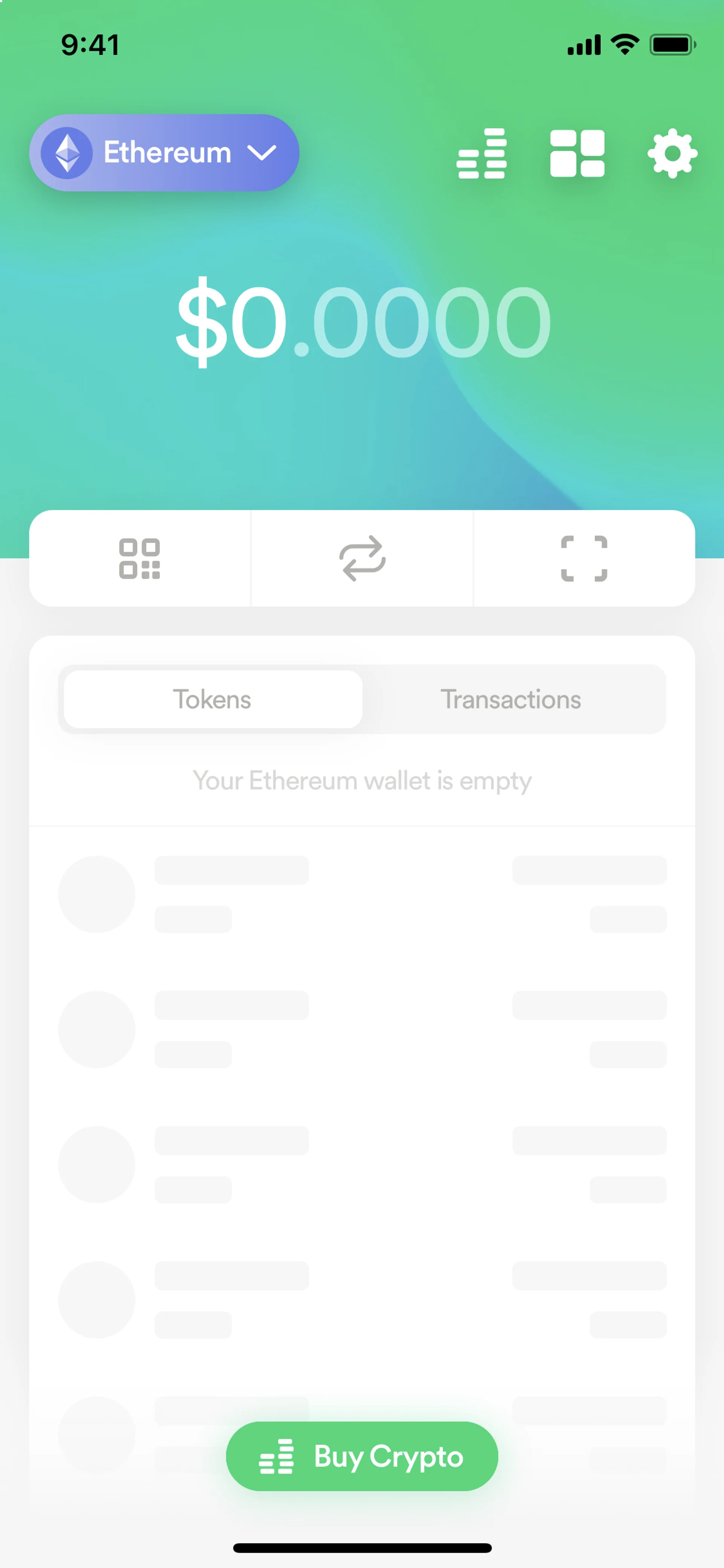The image size is (724, 1568).
Task: Open settings gear
Action: [x=672, y=154]
